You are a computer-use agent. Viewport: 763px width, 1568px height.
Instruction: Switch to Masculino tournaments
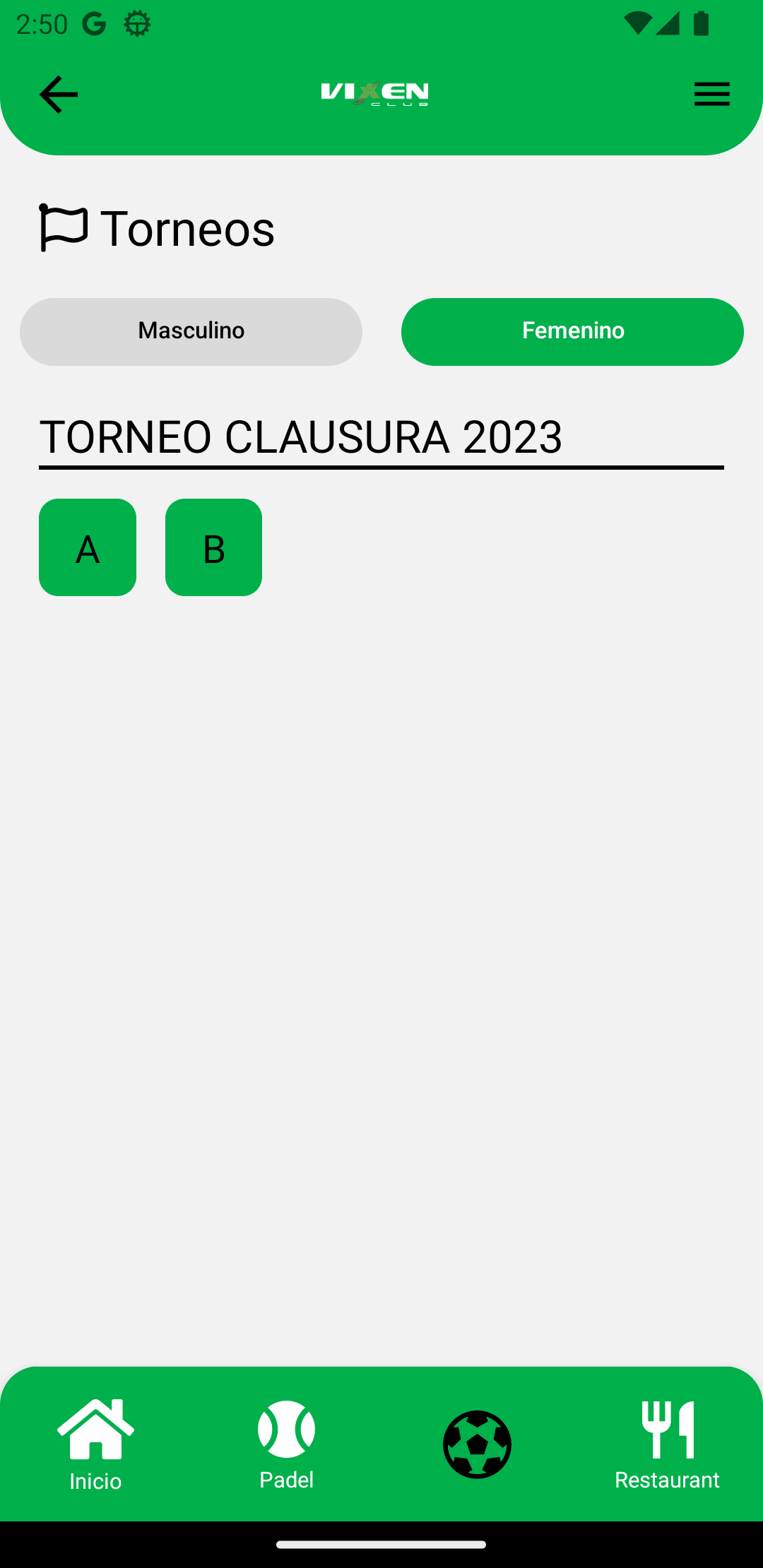(191, 331)
